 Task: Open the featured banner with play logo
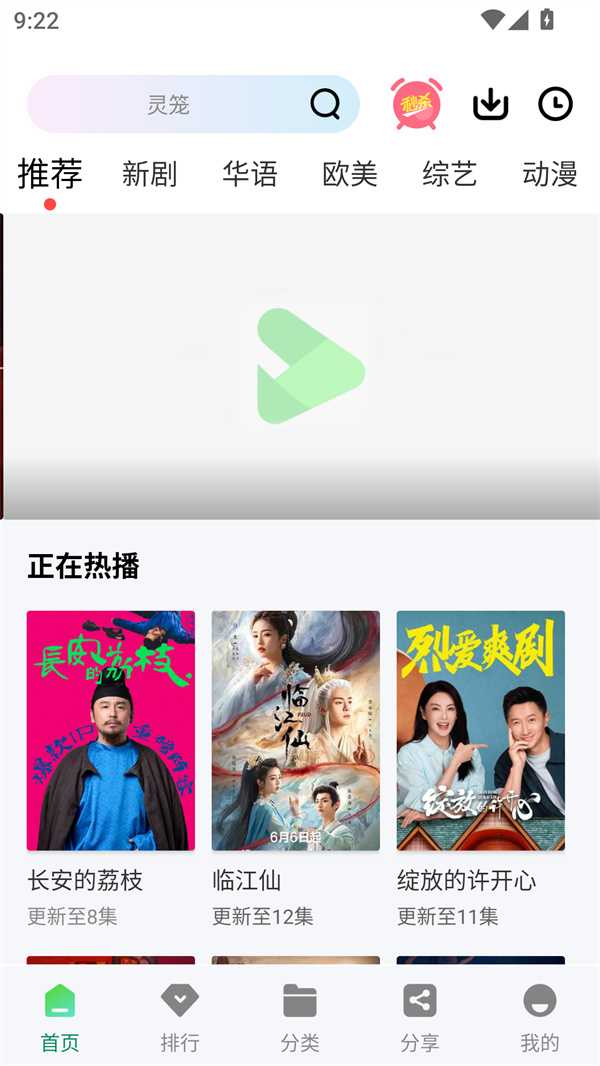(x=300, y=366)
